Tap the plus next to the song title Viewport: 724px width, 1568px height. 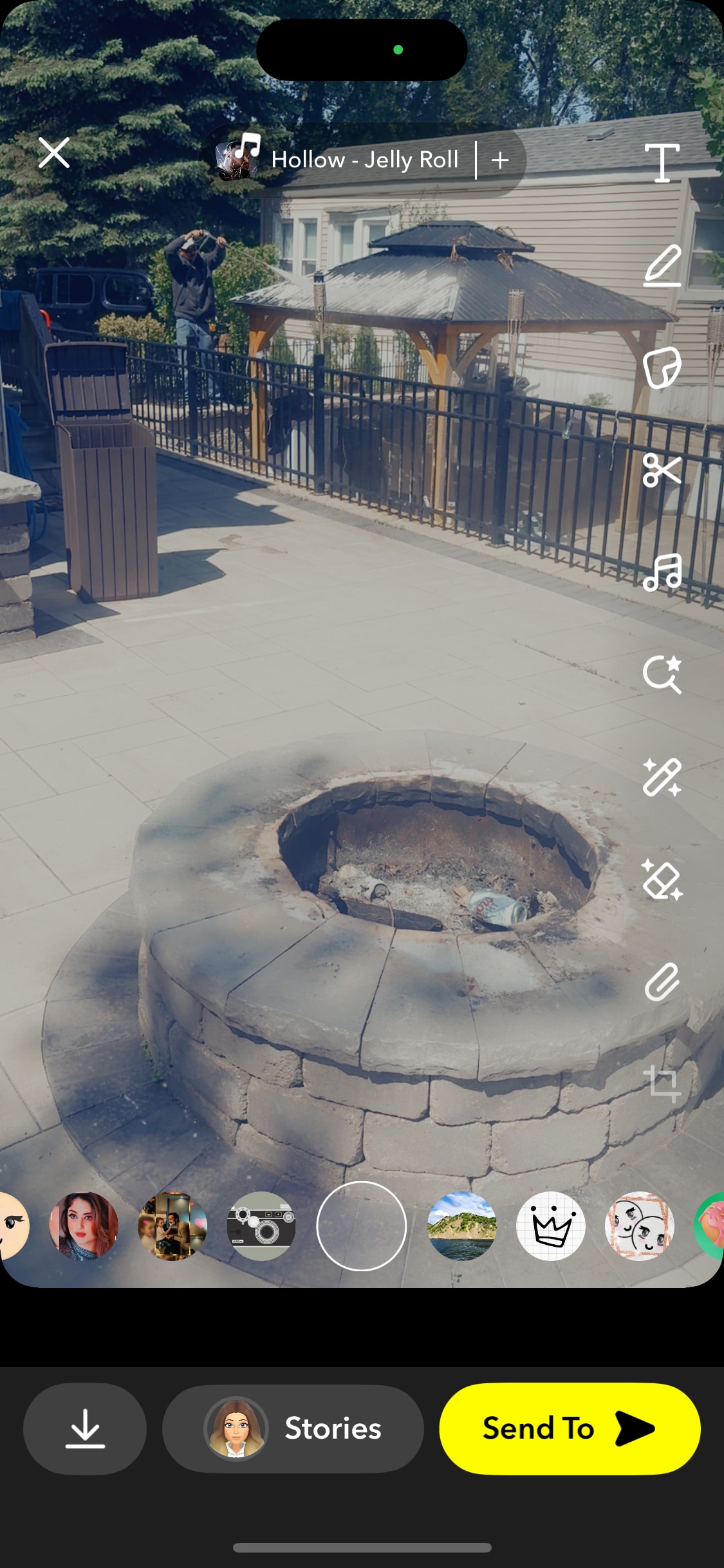coord(500,160)
